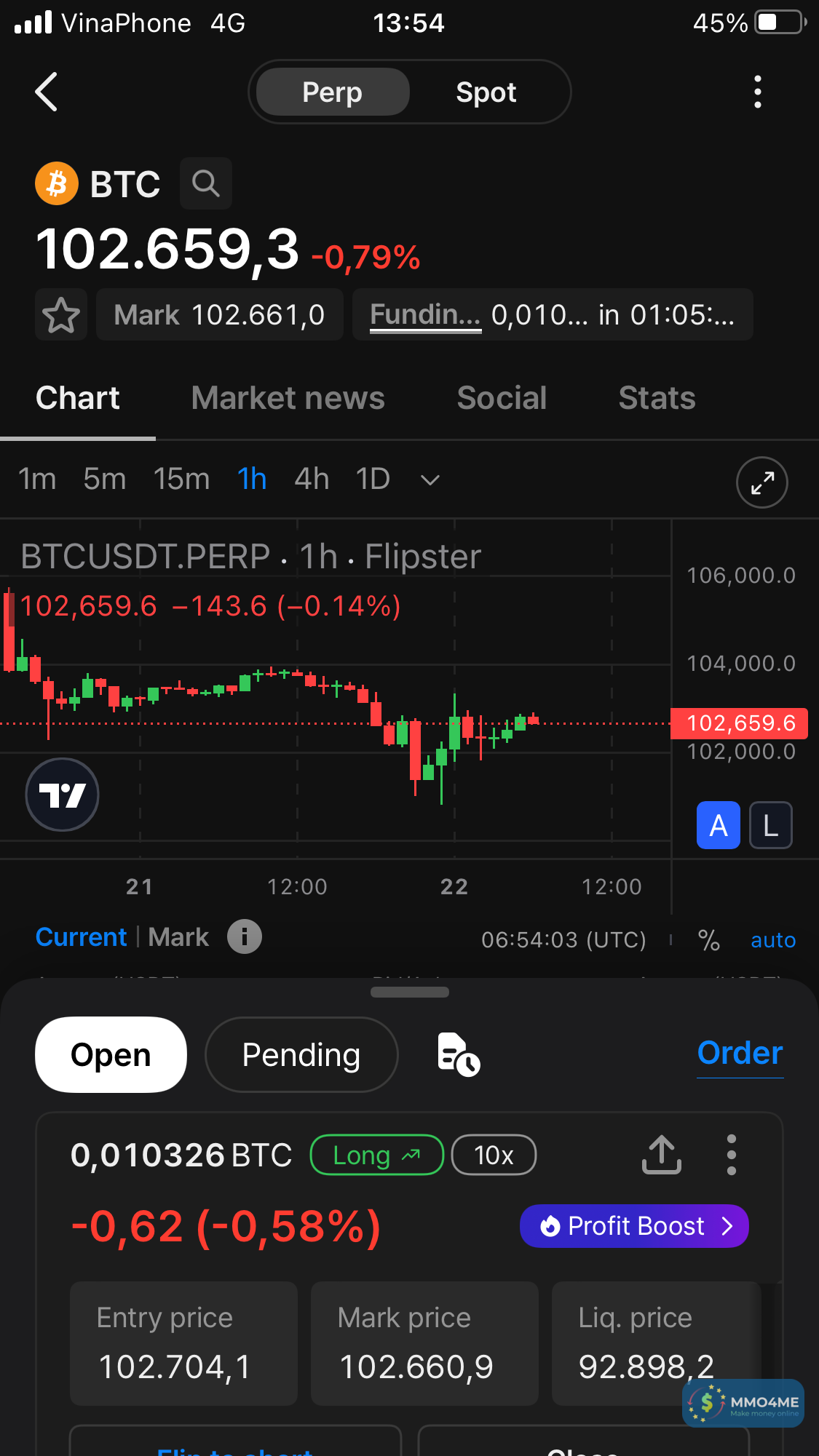Expand more timeframe options chevron

pyautogui.click(x=430, y=480)
